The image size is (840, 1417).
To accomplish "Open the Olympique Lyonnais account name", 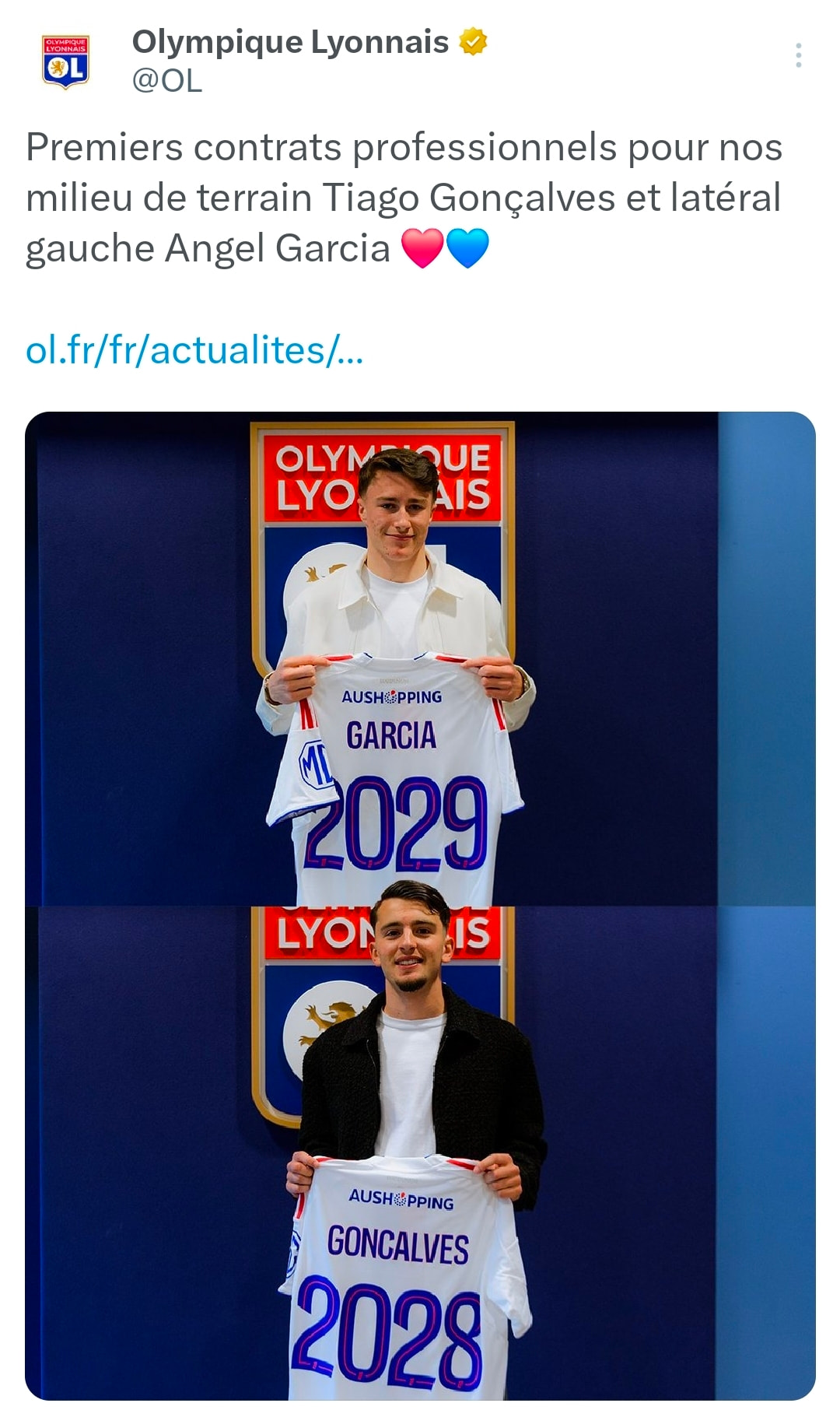I will (x=290, y=42).
